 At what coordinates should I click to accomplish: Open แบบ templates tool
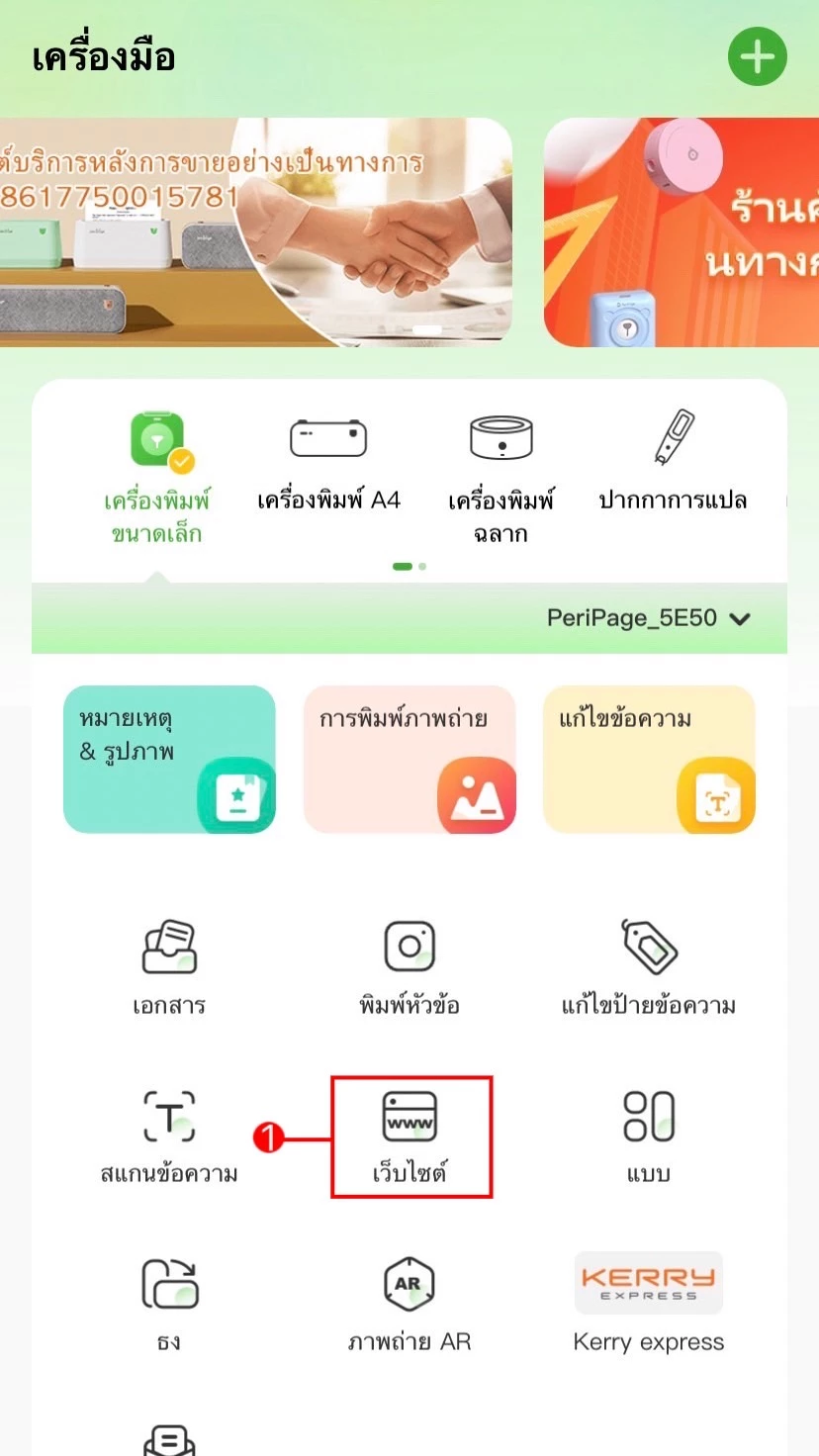point(649,1136)
